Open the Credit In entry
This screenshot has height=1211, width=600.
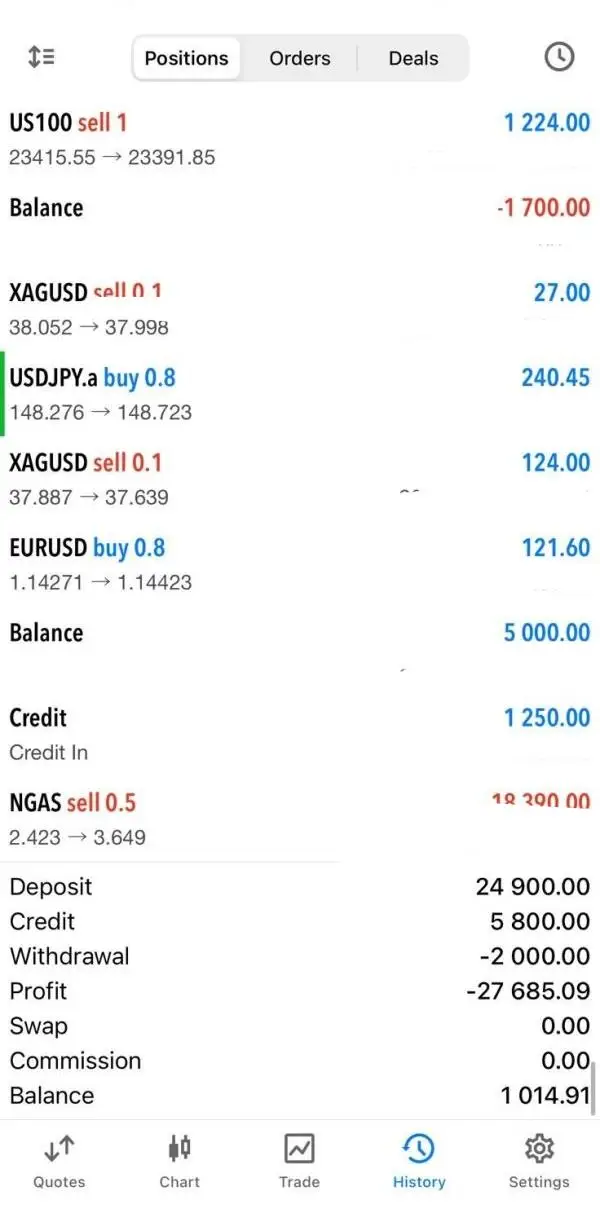[x=300, y=734]
